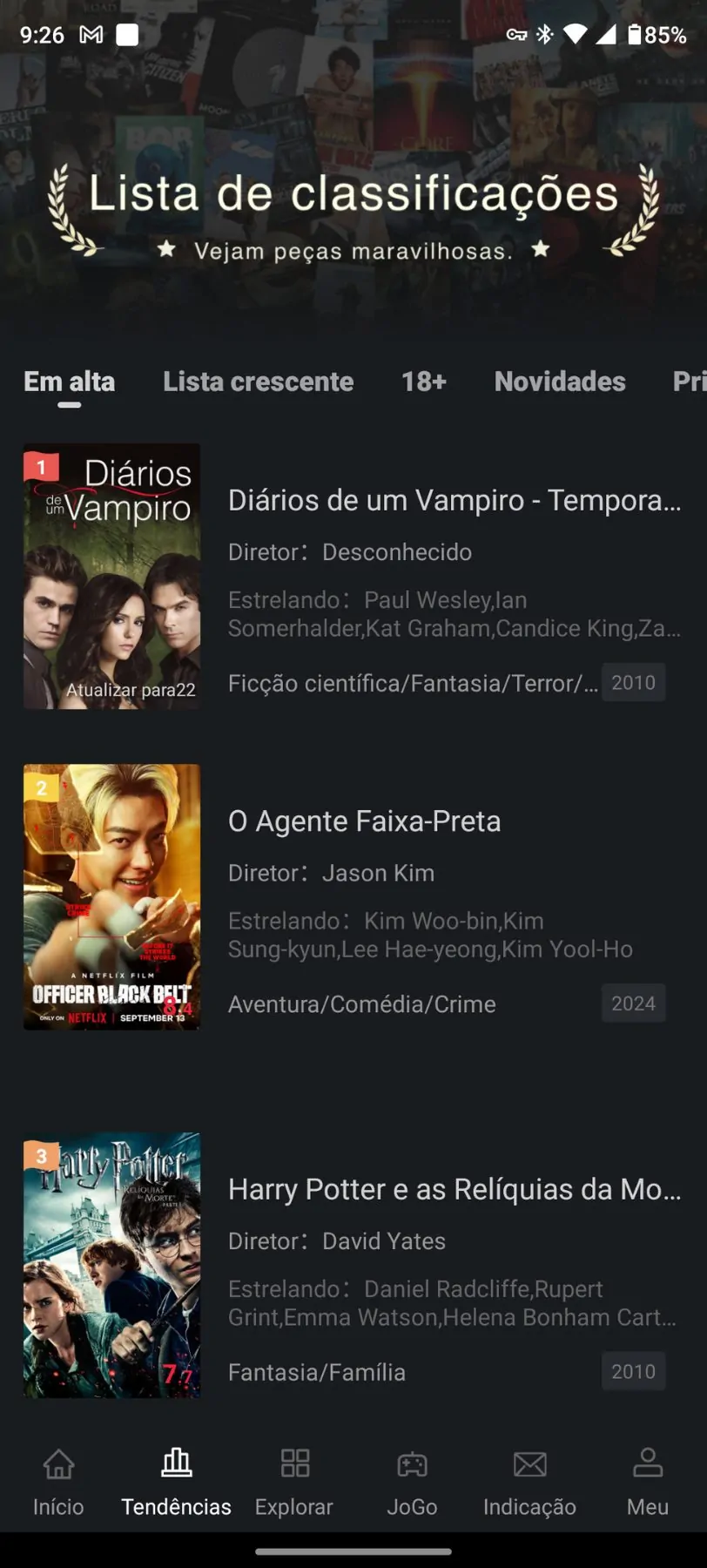Go to the Início tab
Viewport: 707px width, 1568px height.
click(x=58, y=1481)
